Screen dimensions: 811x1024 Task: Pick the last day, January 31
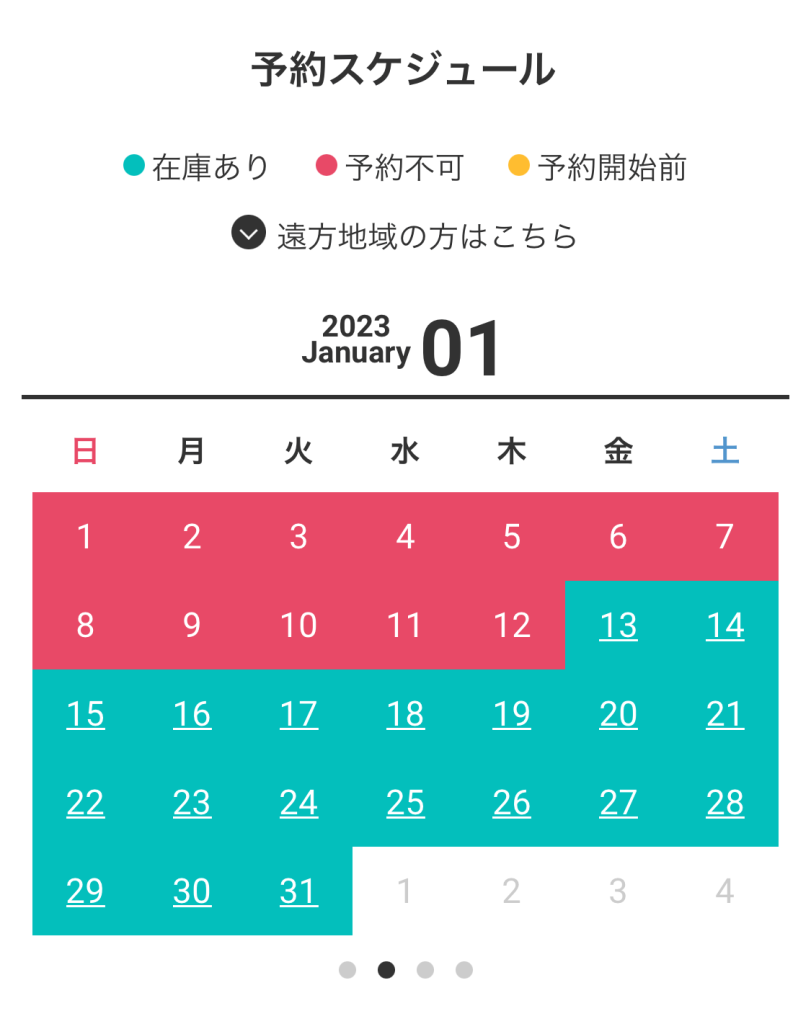298,891
